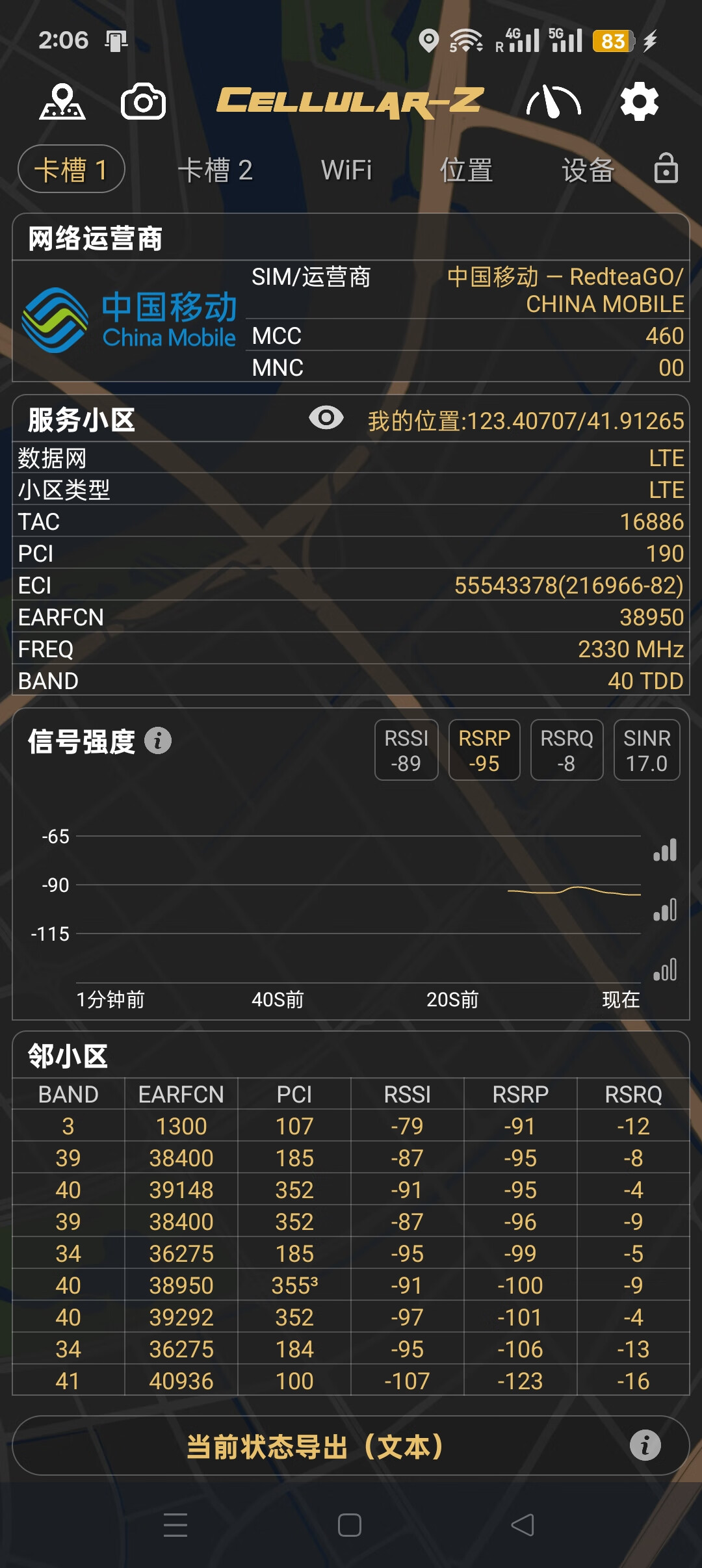
Task: Switch to the WiFi tab
Action: coord(346,170)
